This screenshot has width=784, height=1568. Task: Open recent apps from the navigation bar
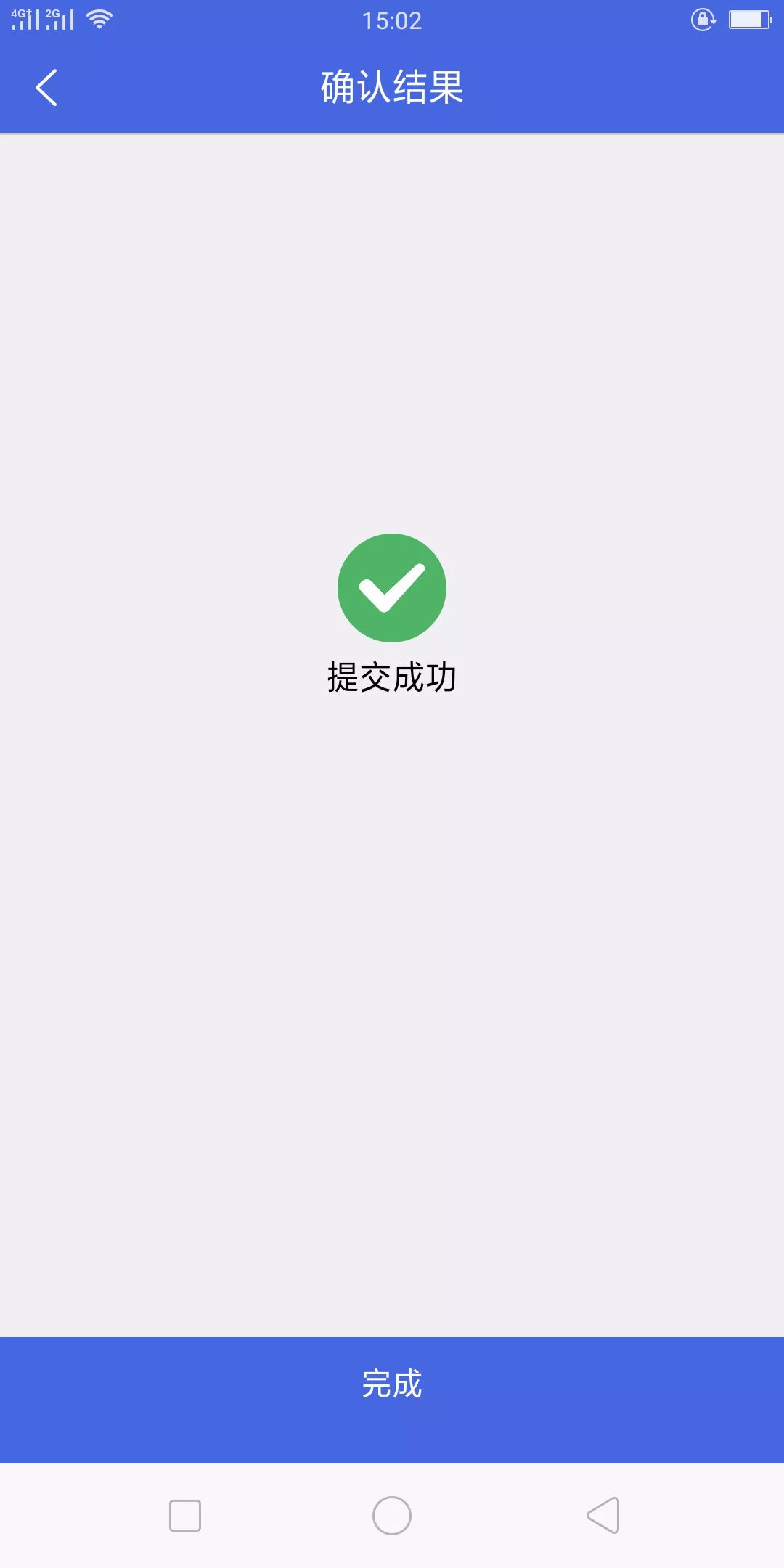coord(184,1516)
